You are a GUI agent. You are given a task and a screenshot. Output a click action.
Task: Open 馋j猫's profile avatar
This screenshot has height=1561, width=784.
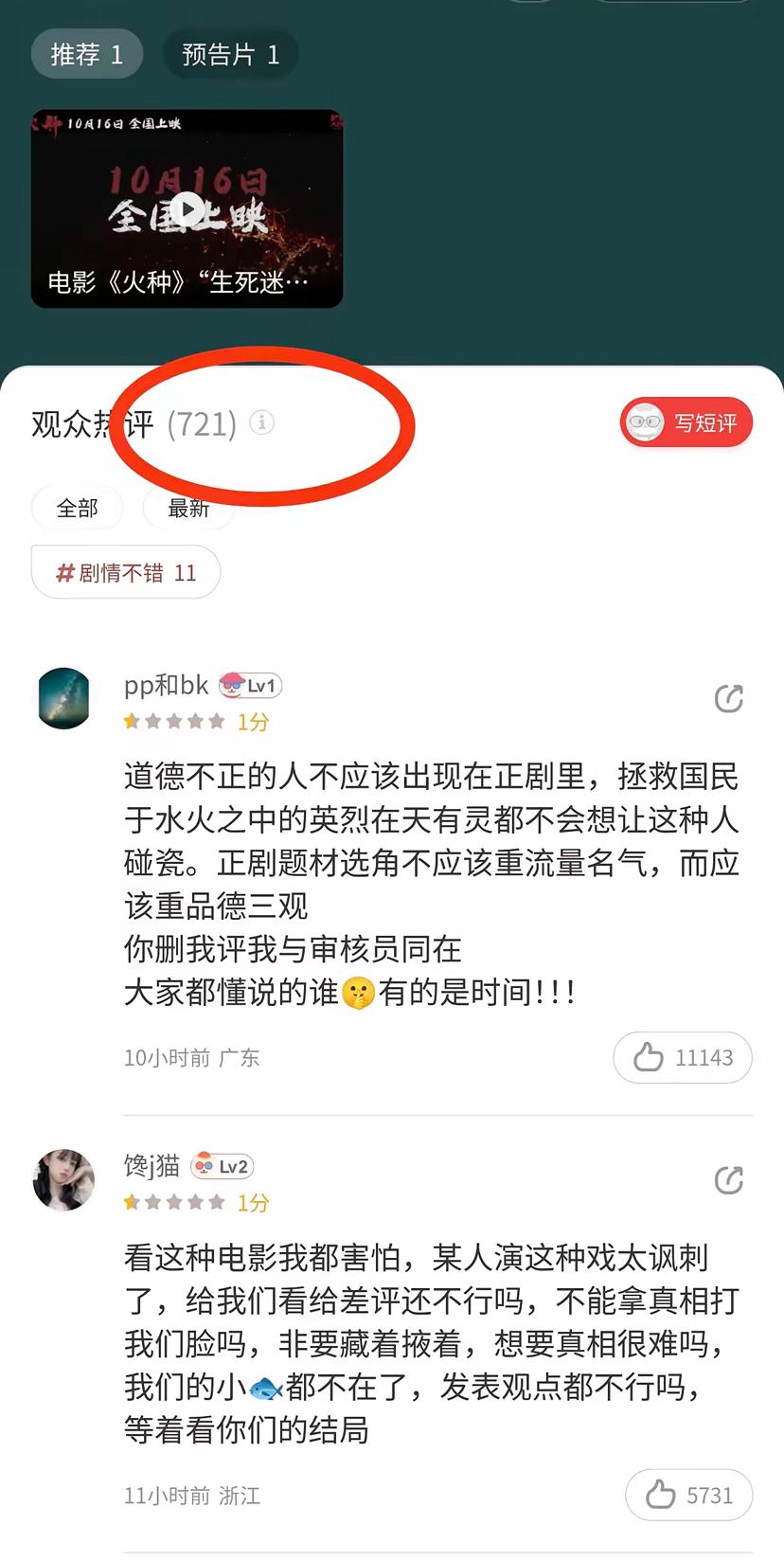pos(63,1179)
